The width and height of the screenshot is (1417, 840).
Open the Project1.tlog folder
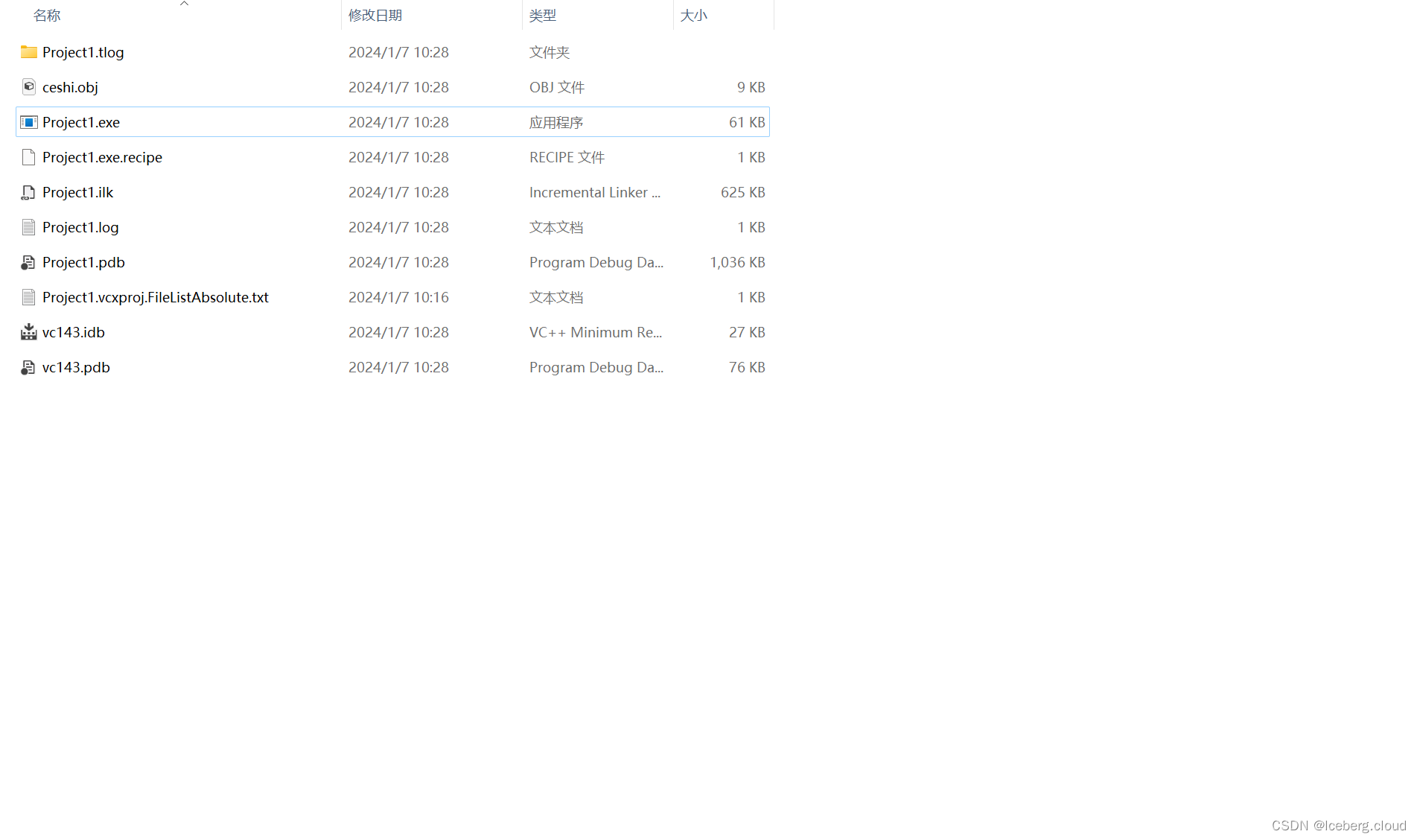(x=83, y=52)
